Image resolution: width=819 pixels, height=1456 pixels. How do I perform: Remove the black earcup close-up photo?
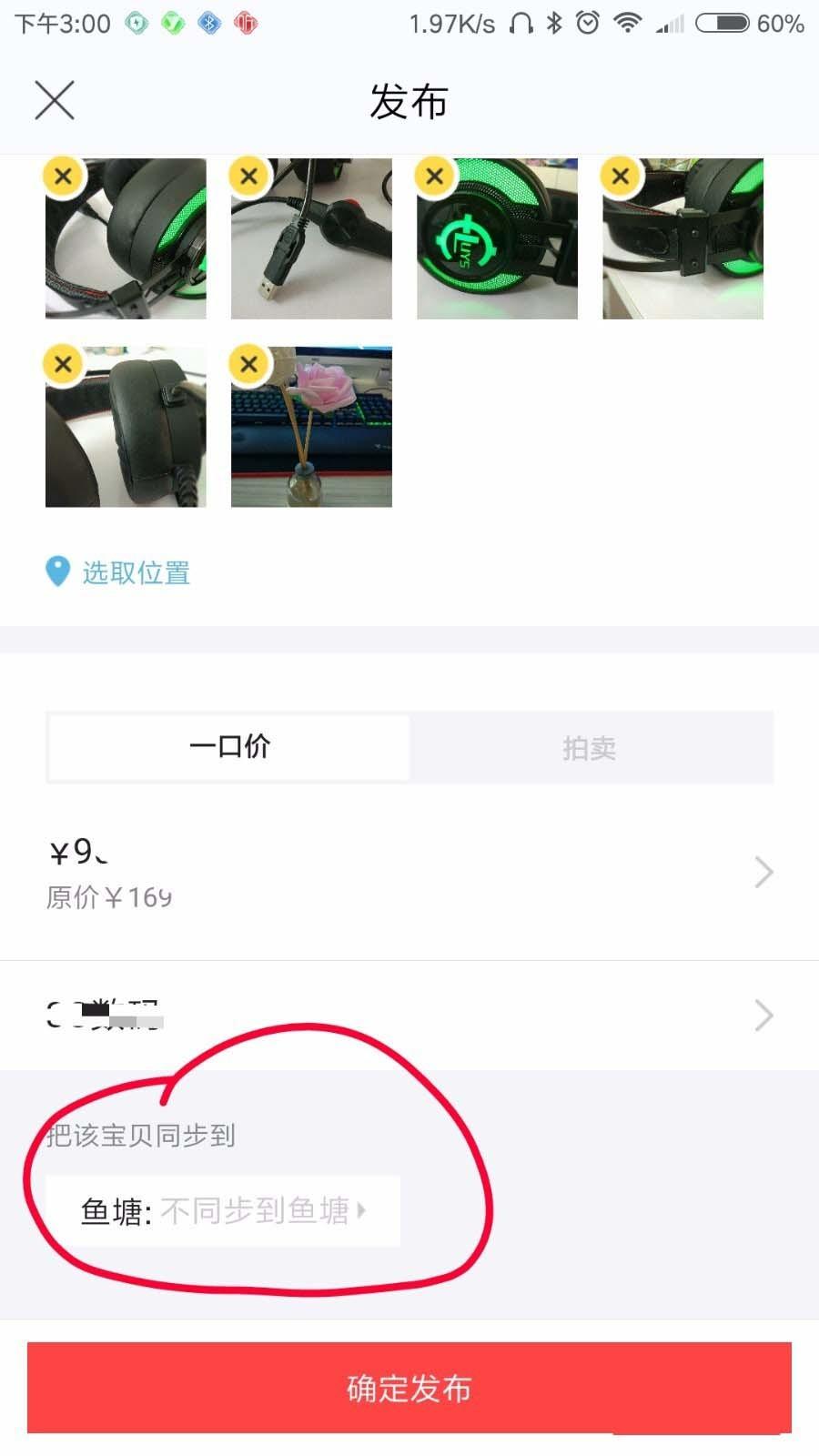point(63,364)
